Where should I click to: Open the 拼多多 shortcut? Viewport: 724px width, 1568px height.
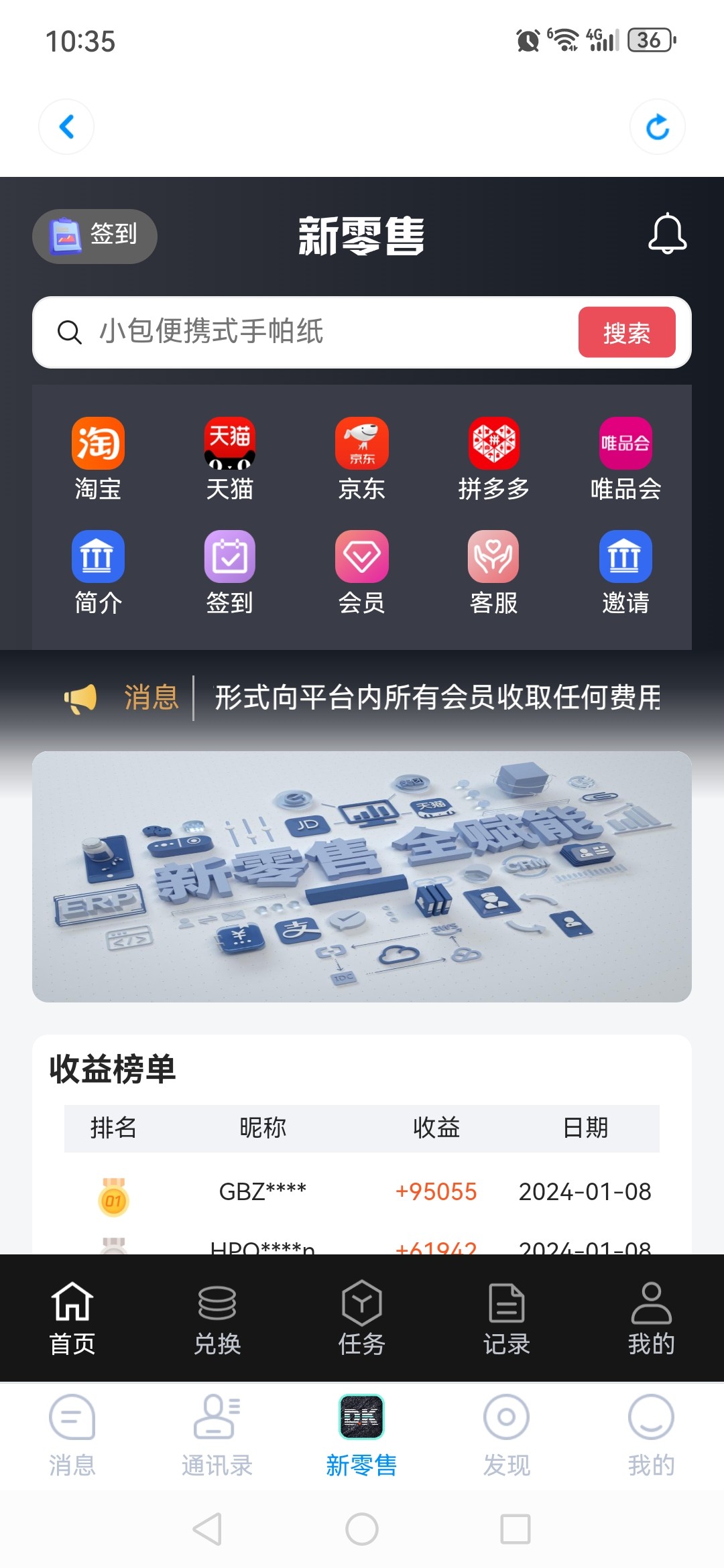(x=493, y=458)
